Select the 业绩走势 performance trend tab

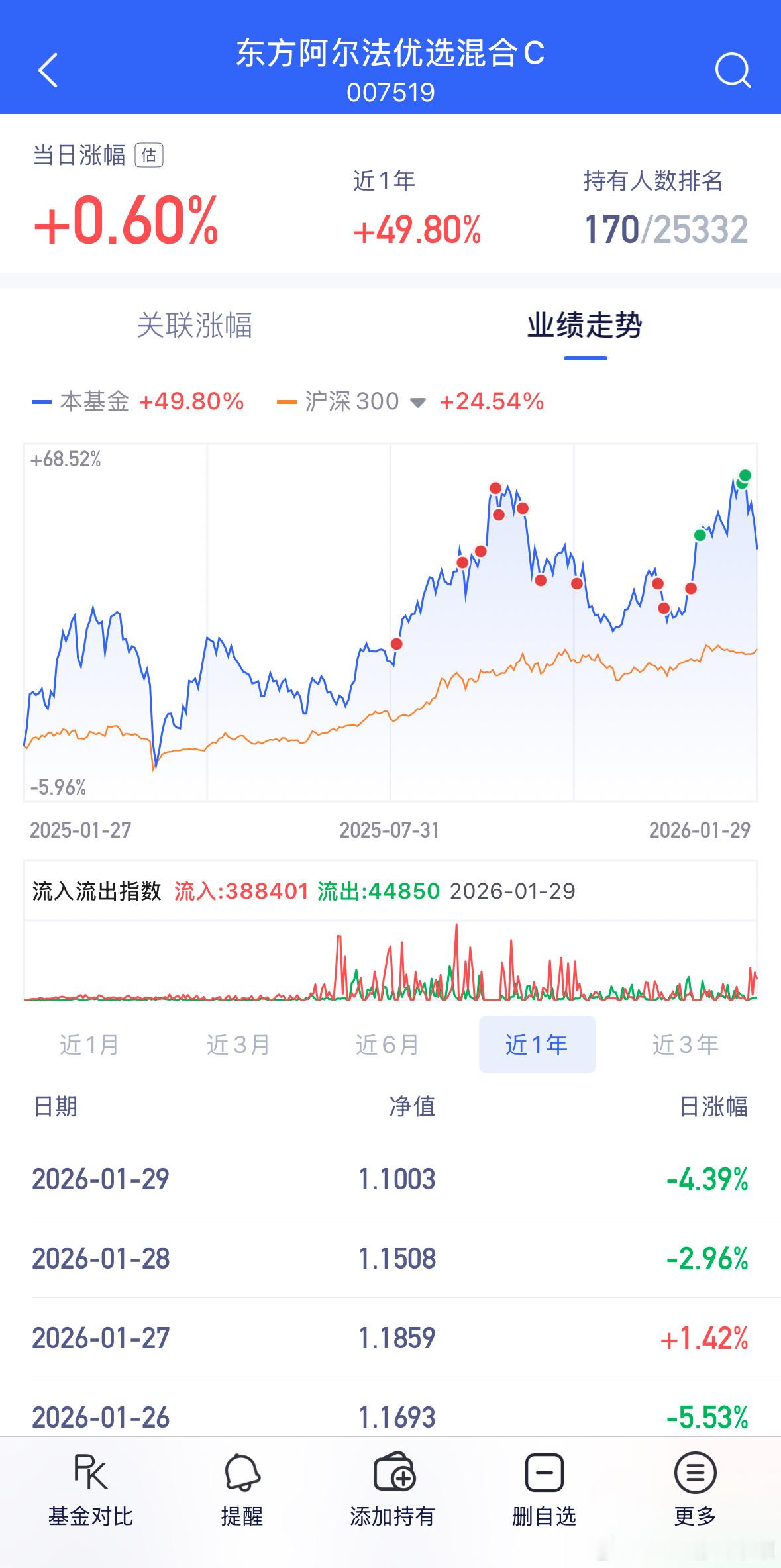coord(586,325)
